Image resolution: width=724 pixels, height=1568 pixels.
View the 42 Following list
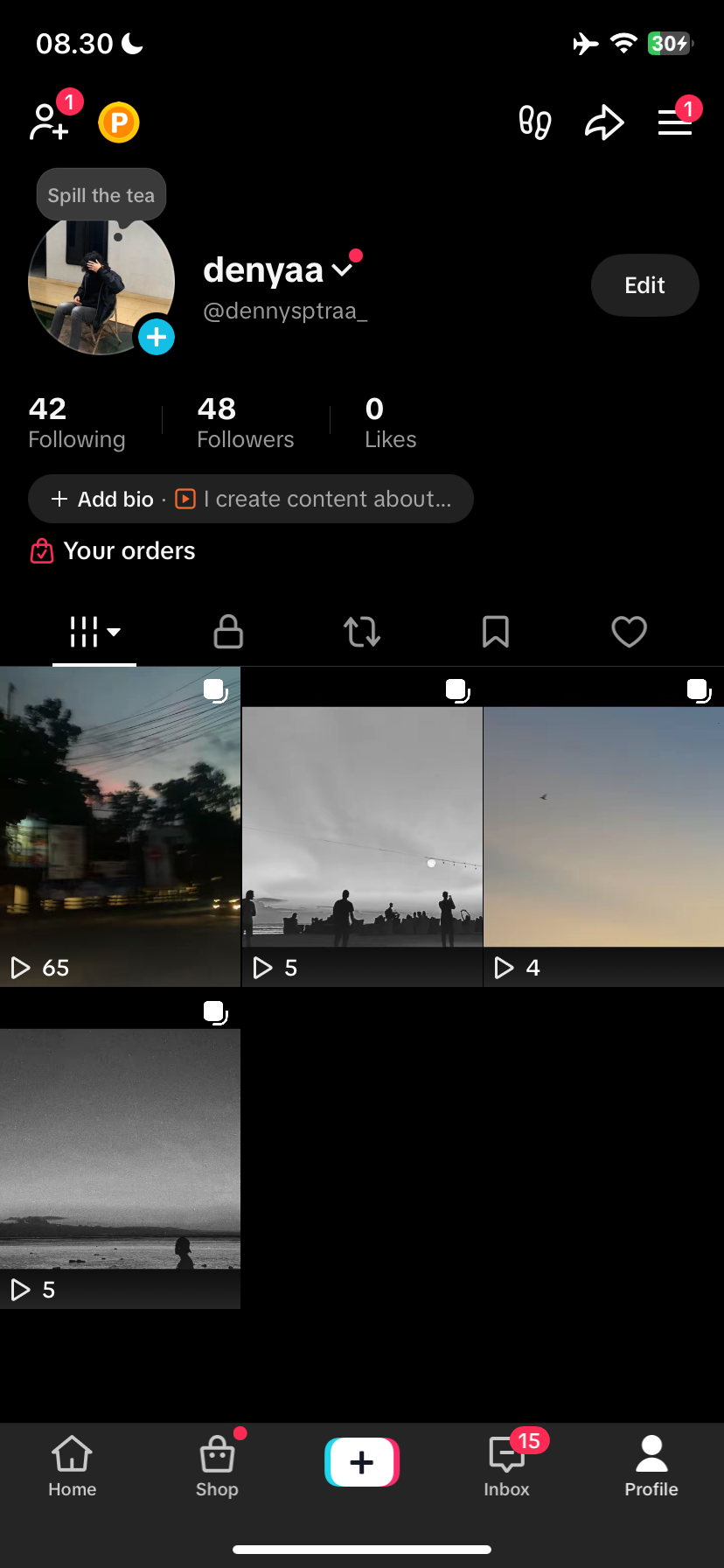click(x=76, y=422)
